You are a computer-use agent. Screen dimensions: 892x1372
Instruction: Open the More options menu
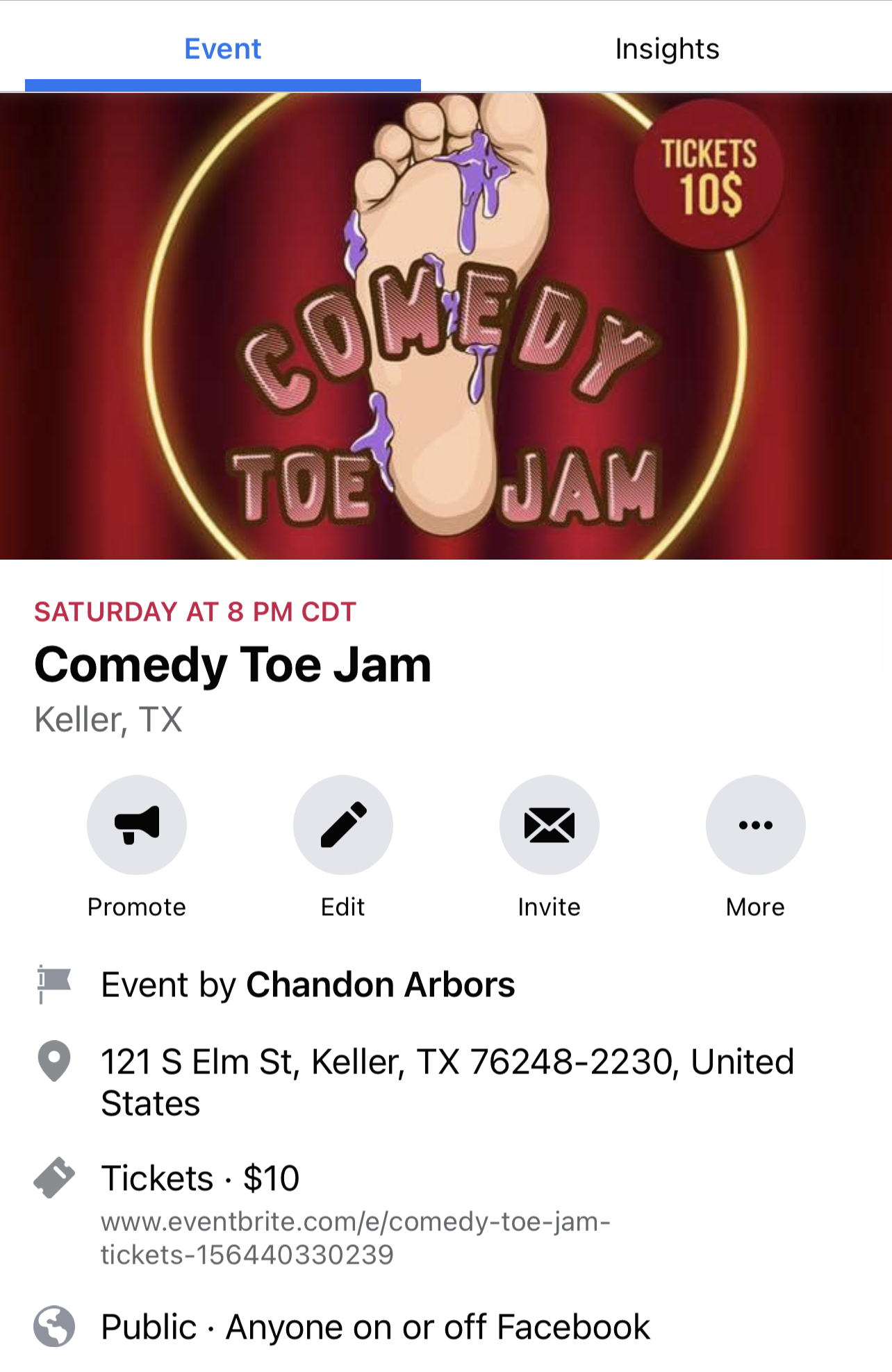point(756,825)
